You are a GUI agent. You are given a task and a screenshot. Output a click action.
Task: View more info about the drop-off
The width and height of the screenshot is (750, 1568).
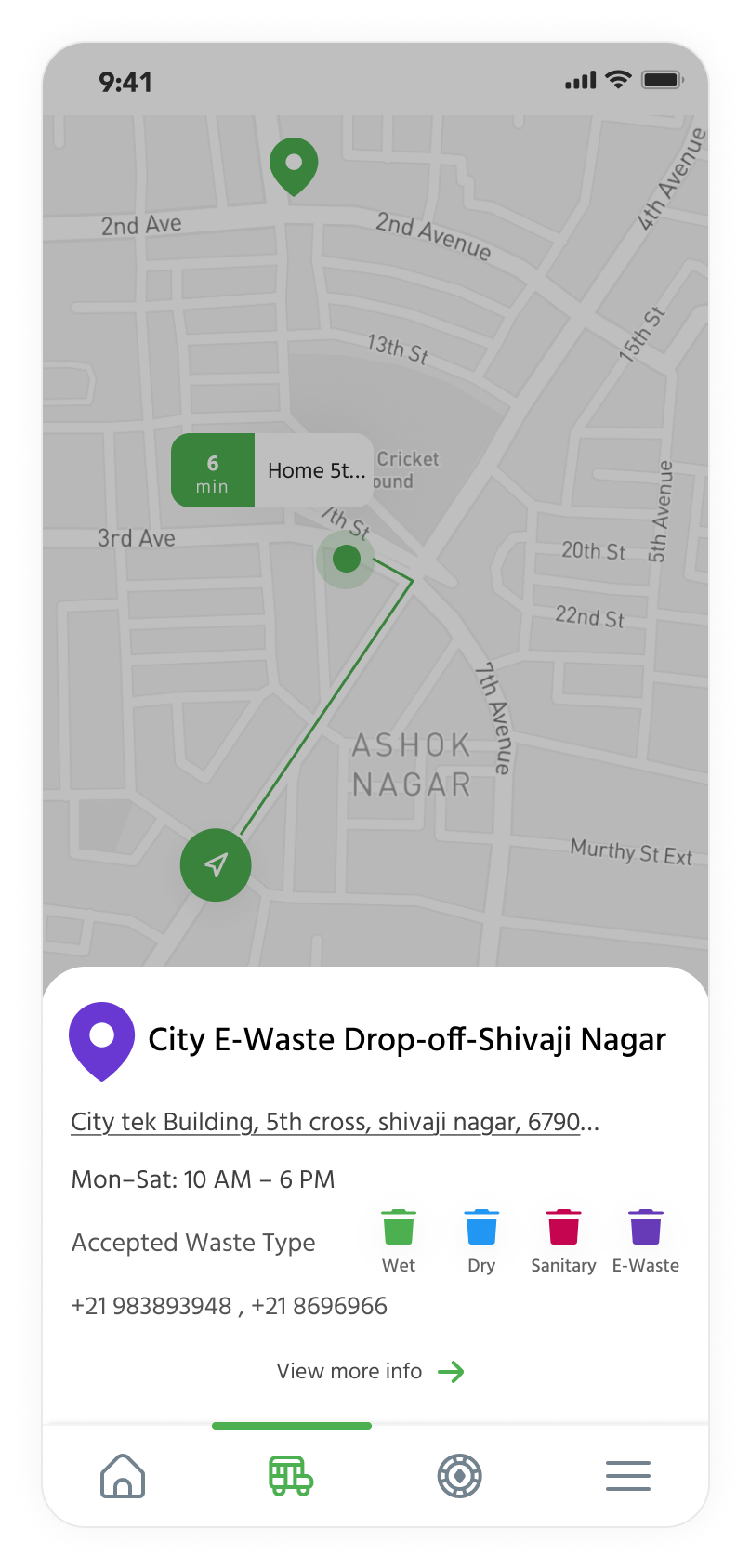370,1371
